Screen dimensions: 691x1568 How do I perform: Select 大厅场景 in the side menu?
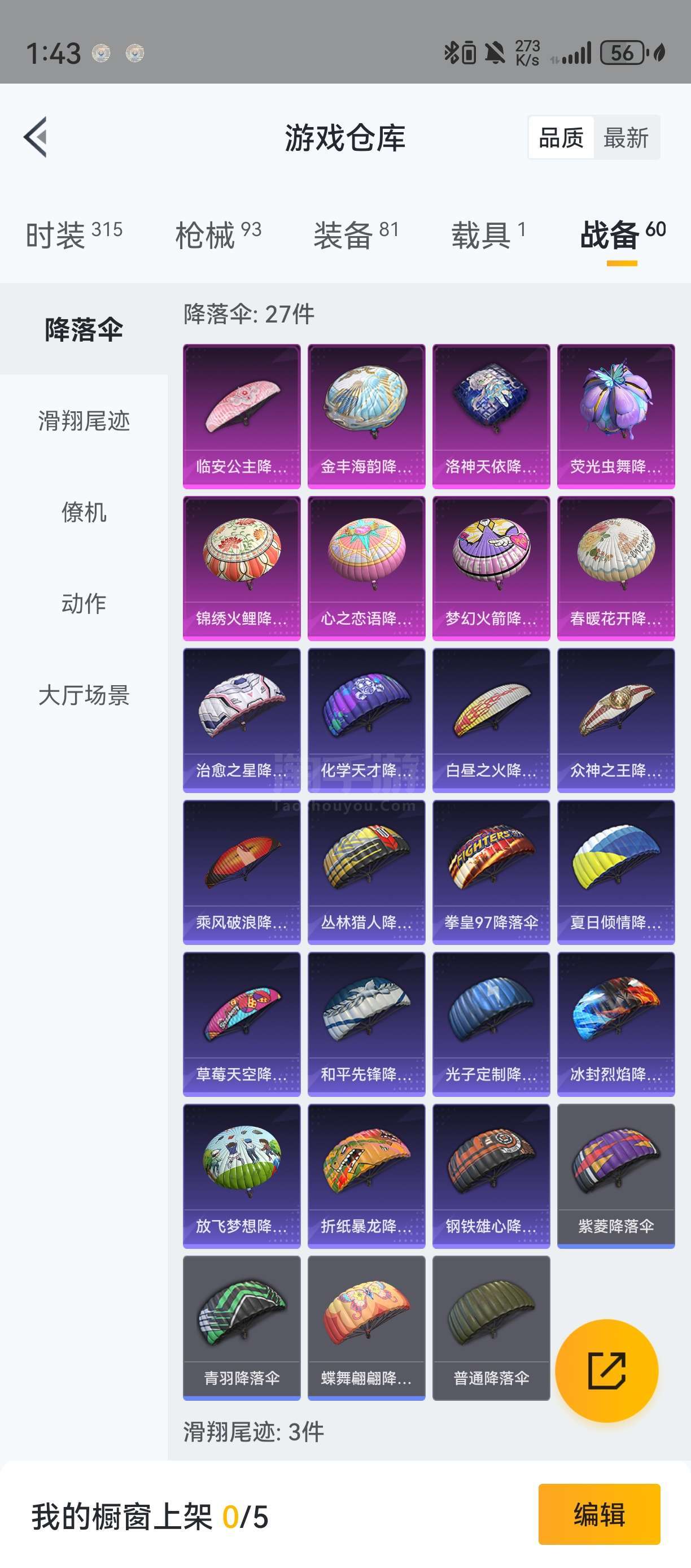pos(84,695)
